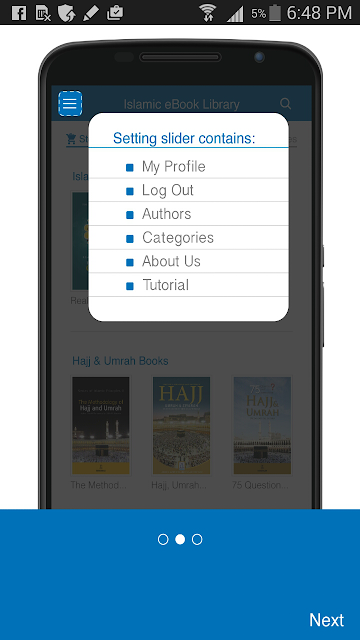Image resolution: width=360 pixels, height=640 pixels.
Task: Jump to the third tutorial page dot
Action: [x=197, y=540]
